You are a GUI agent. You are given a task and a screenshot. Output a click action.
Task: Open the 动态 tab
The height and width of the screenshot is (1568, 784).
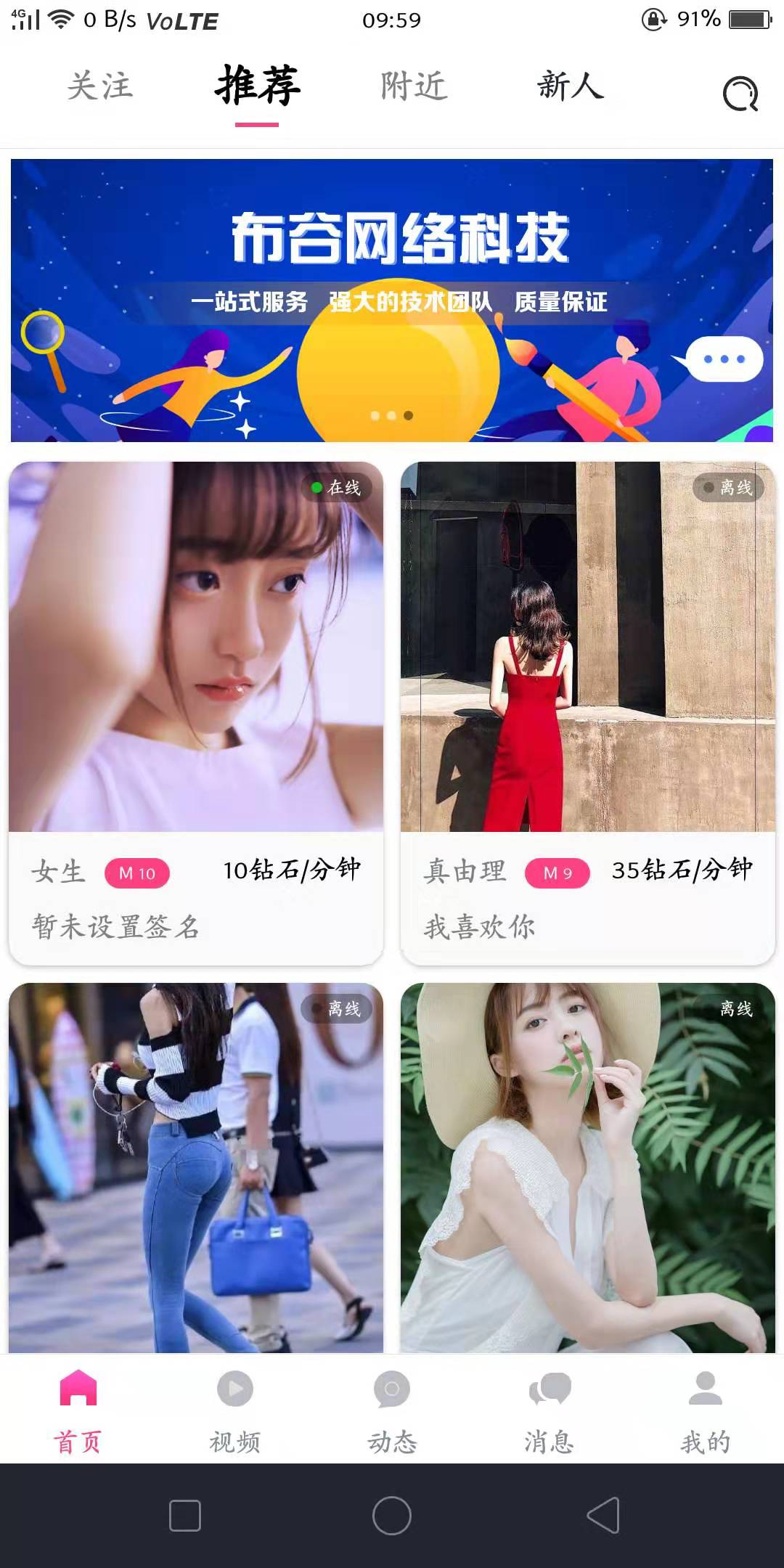click(392, 1410)
